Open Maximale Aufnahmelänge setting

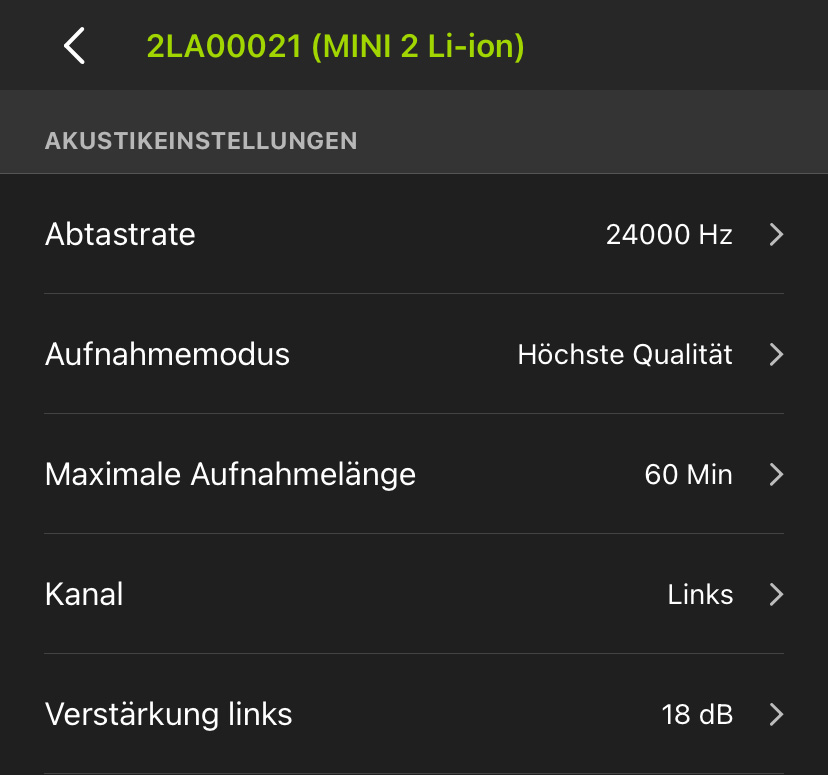tap(414, 474)
